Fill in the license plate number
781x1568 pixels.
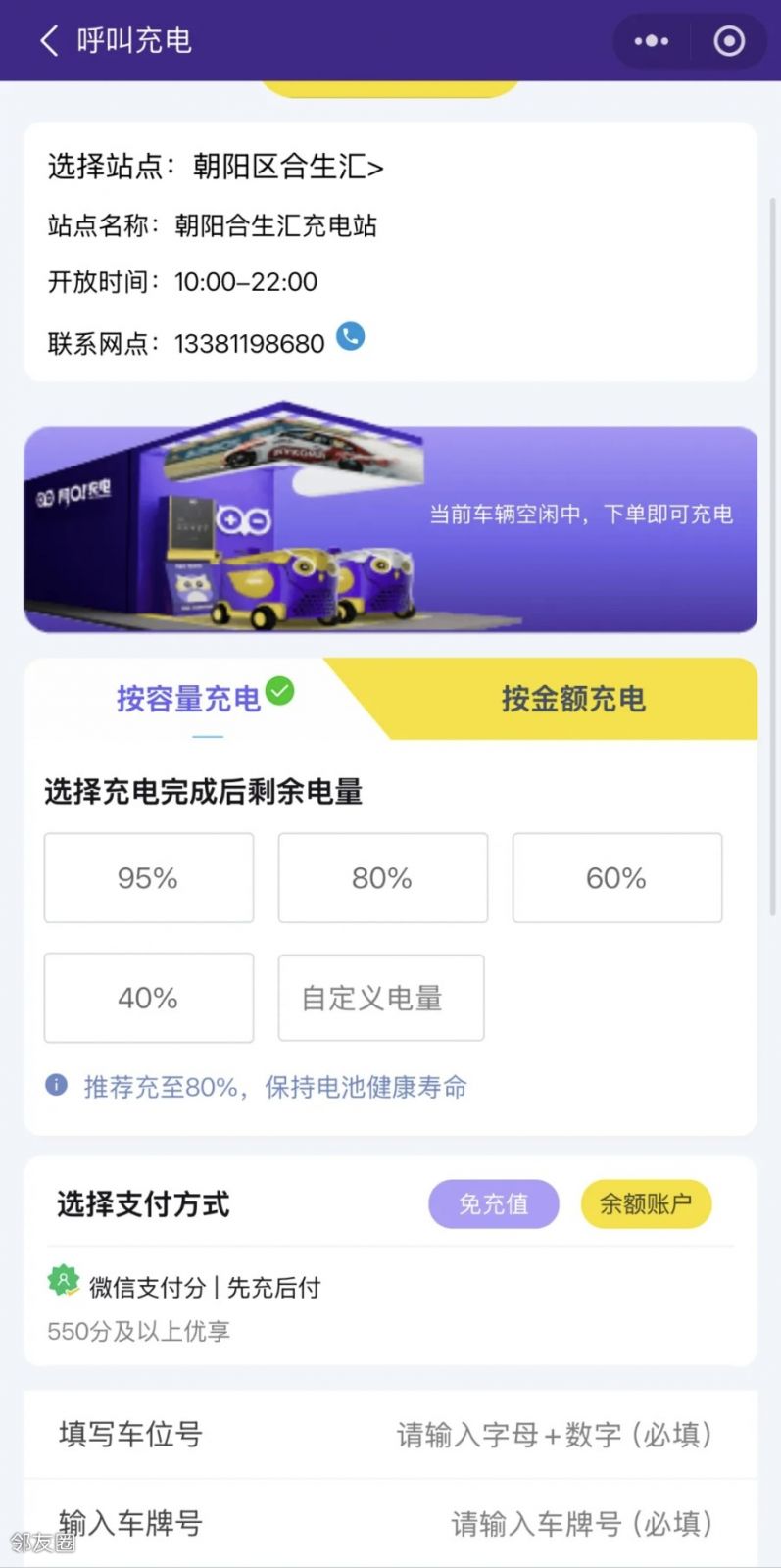pyautogui.click(x=580, y=1524)
